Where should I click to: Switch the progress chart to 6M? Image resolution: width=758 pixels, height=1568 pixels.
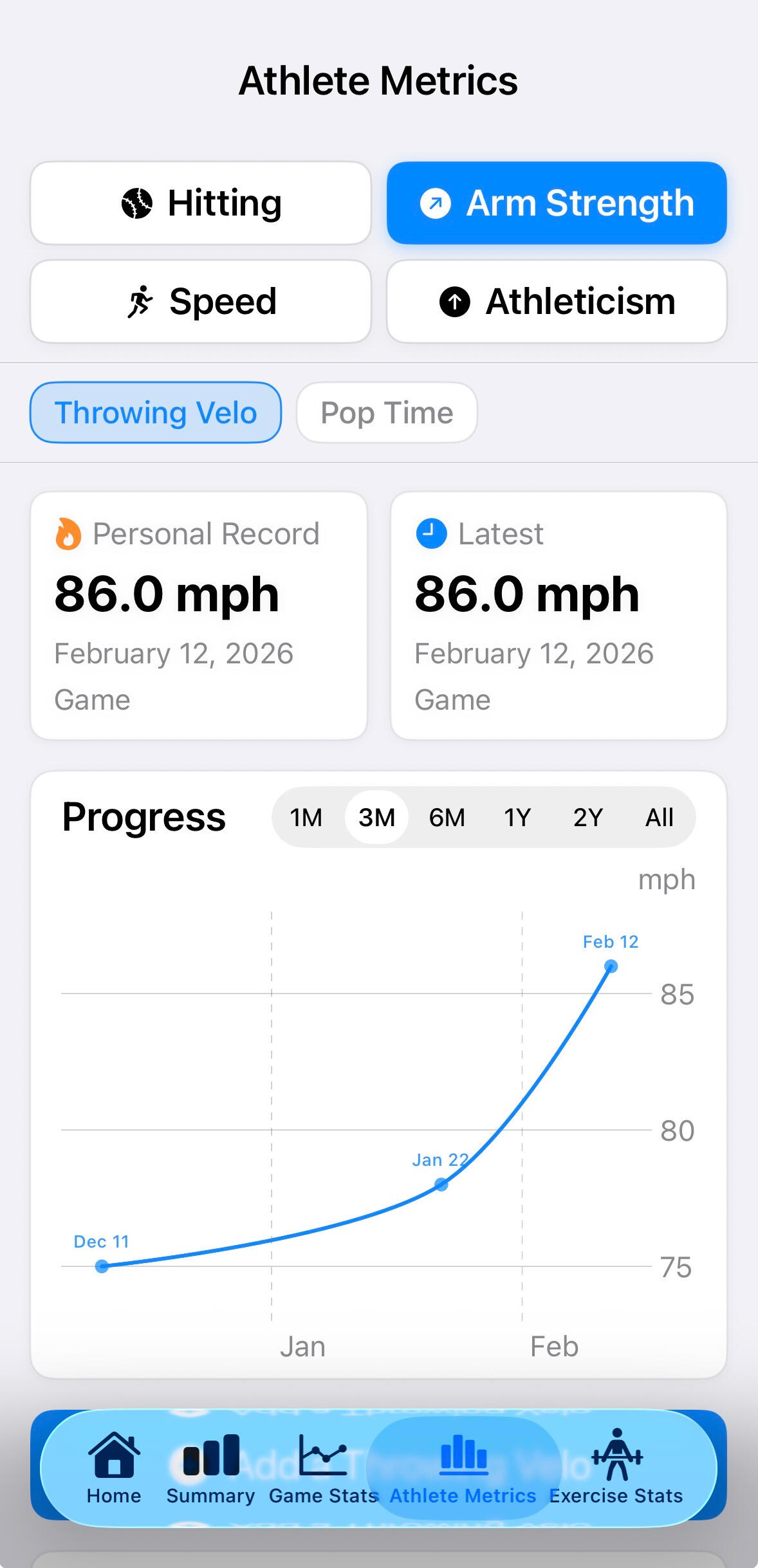point(447,818)
